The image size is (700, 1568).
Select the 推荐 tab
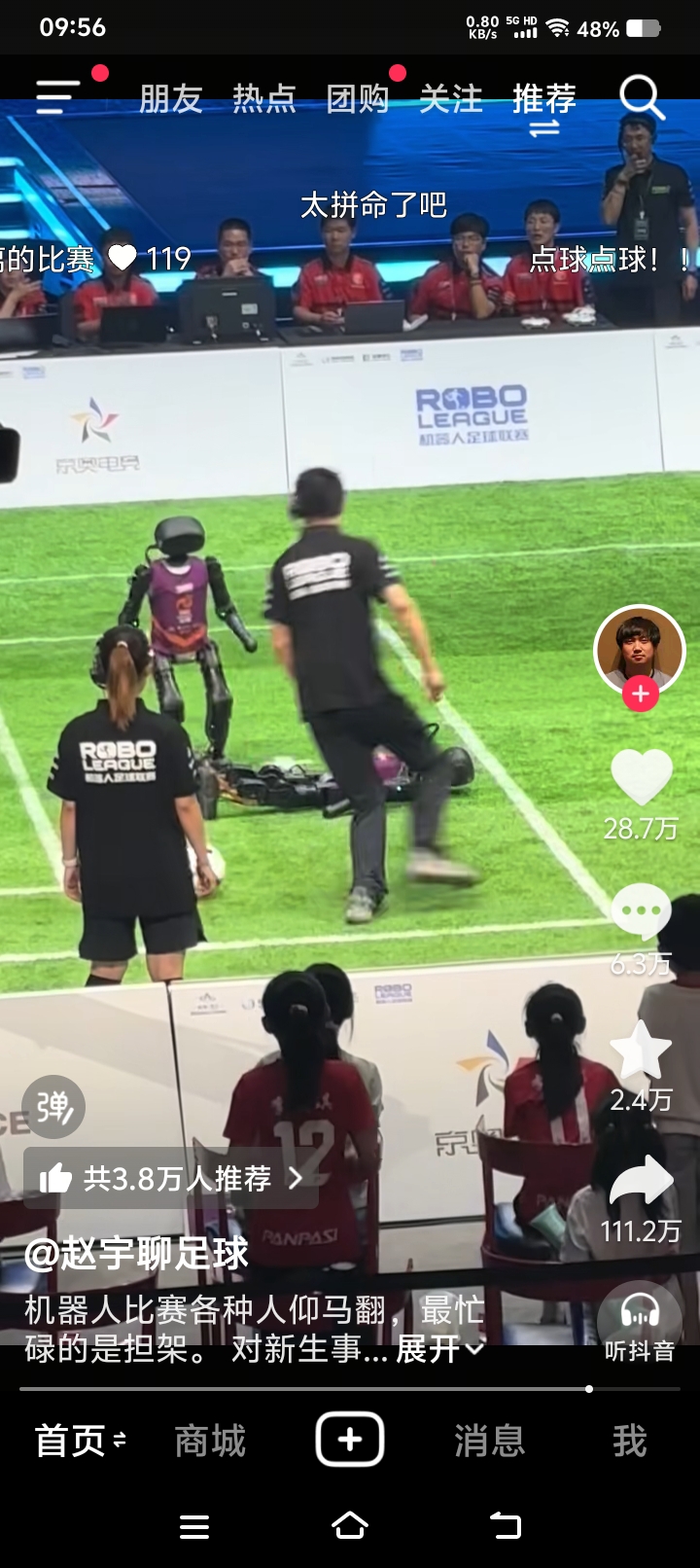[544, 98]
